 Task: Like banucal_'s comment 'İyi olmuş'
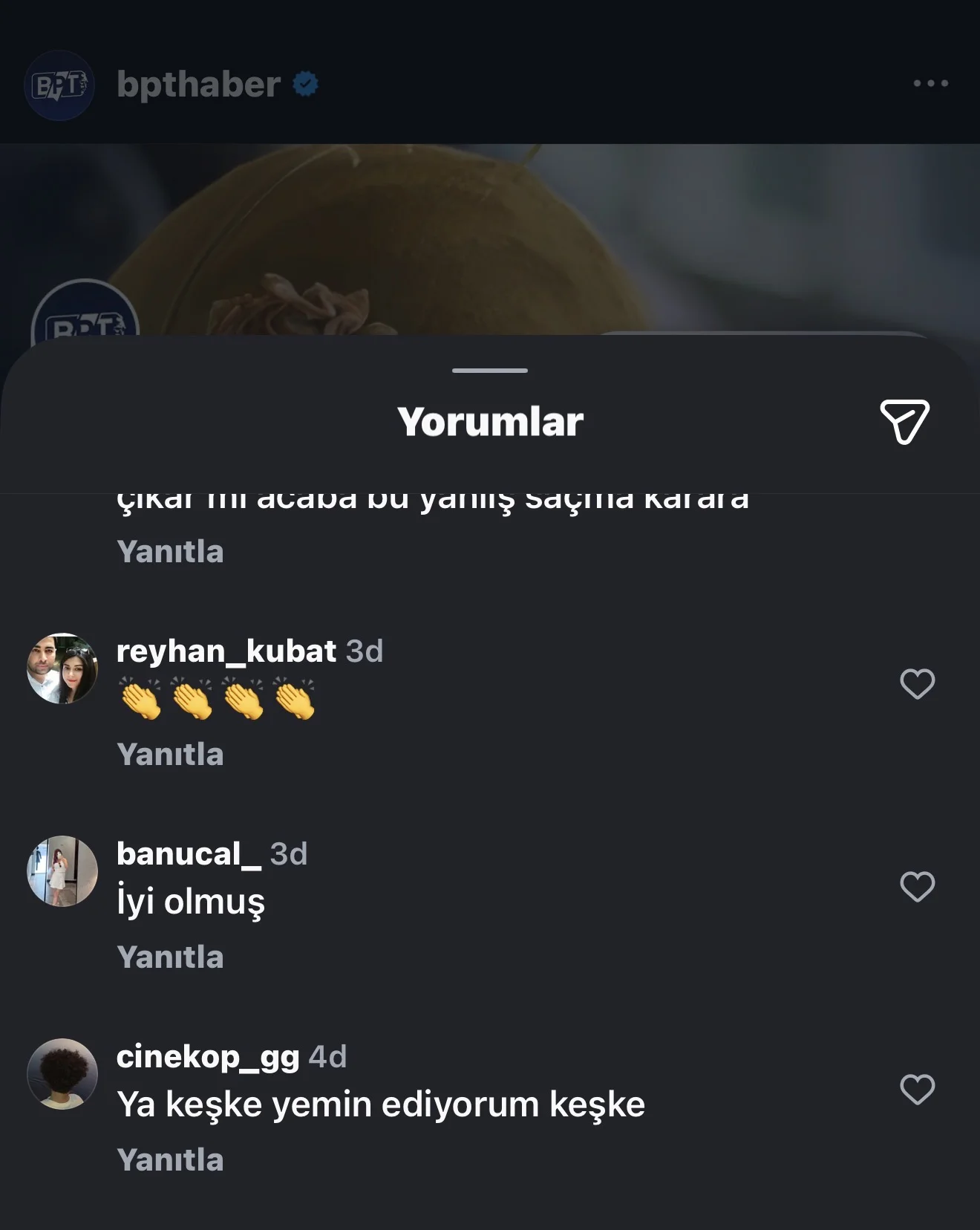[917, 886]
